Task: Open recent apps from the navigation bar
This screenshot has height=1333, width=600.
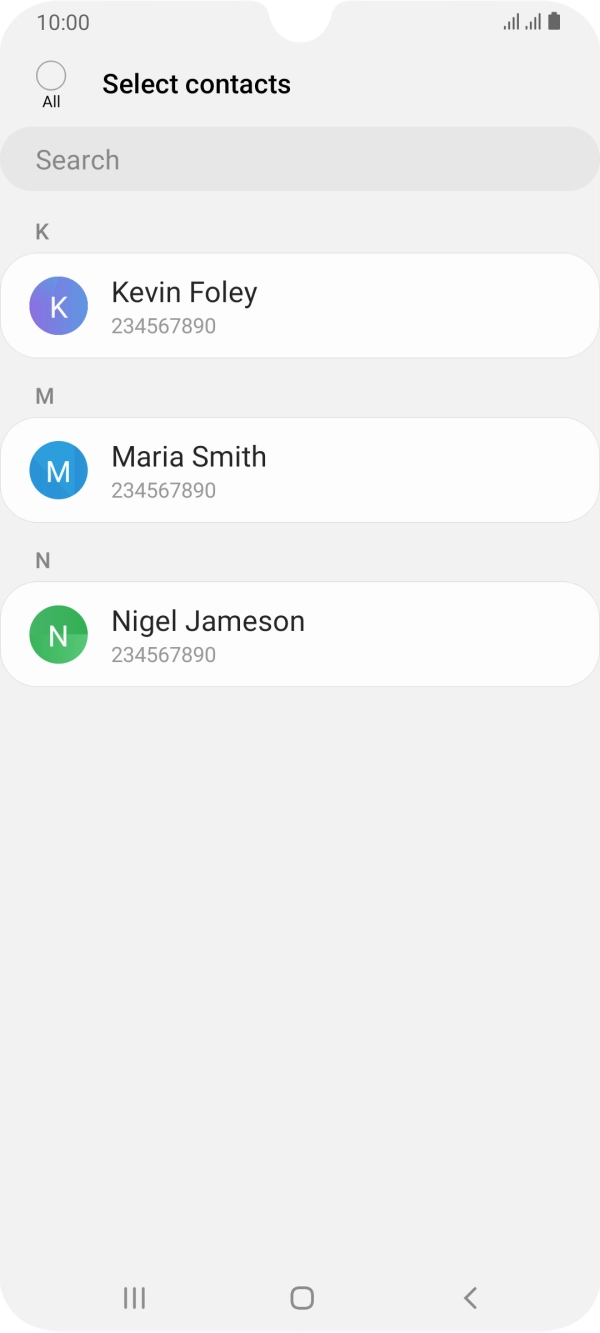Action: pos(134,1298)
